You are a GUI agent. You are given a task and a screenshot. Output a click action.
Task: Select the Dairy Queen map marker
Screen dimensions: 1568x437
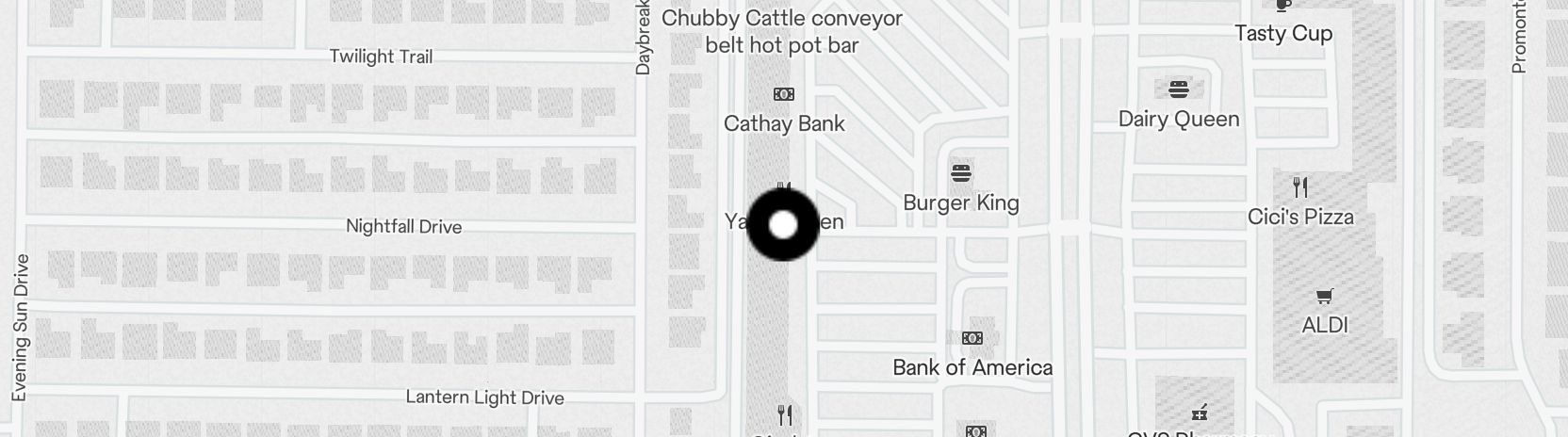pyautogui.click(x=1179, y=89)
